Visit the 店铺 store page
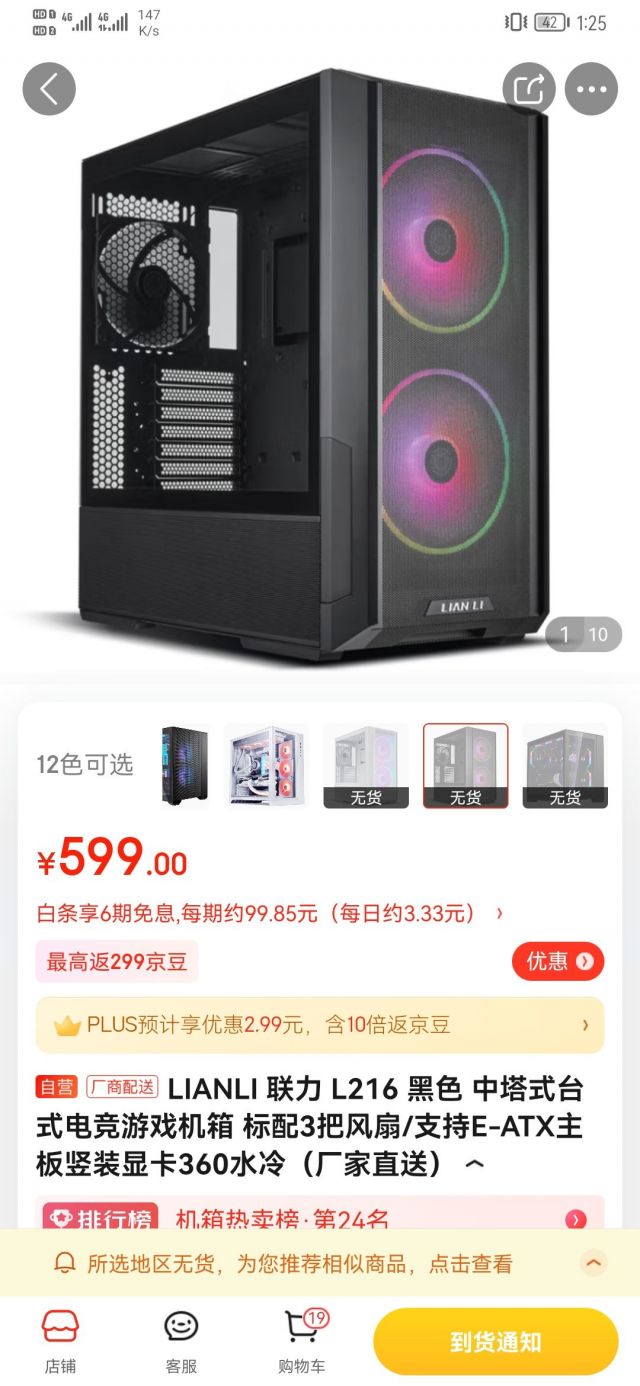The height and width of the screenshot is (1386, 640). [x=60, y=1342]
